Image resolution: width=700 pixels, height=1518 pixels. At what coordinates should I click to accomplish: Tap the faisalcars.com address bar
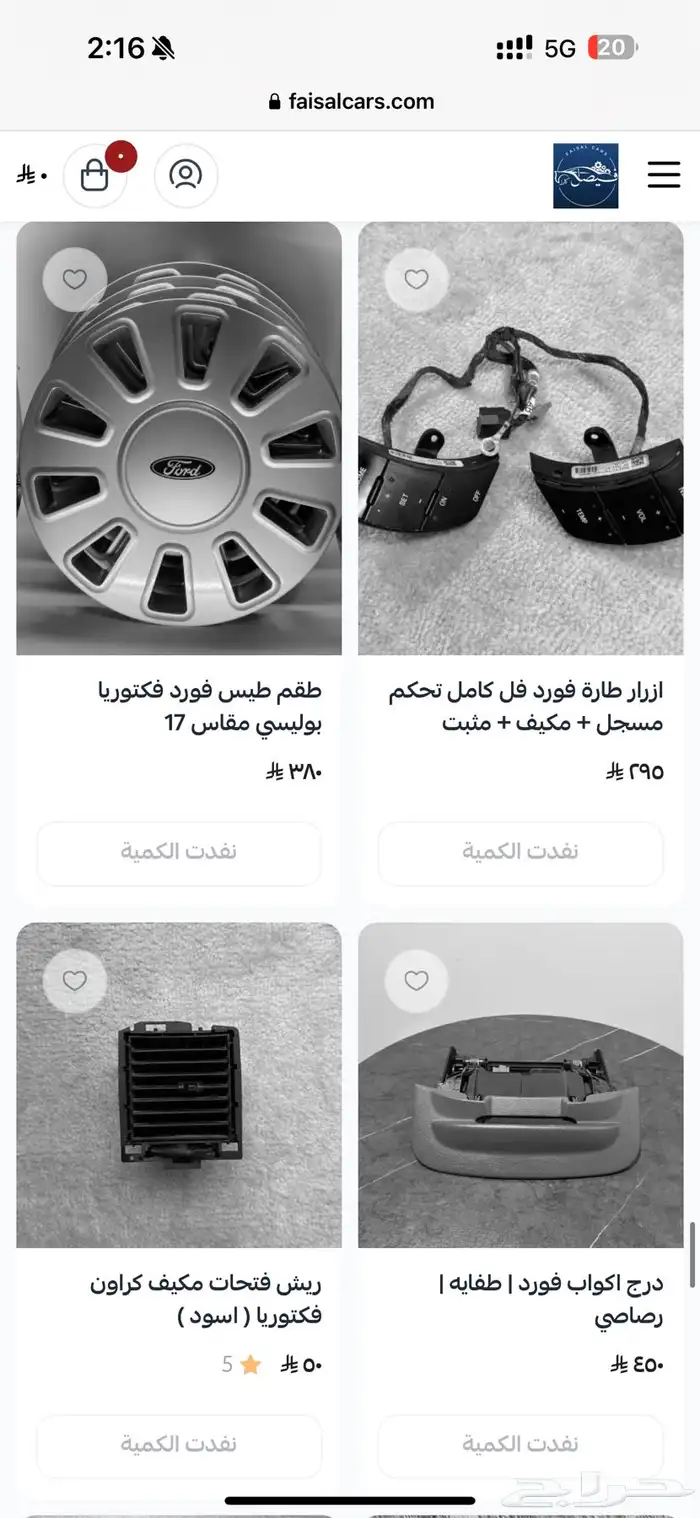tap(350, 101)
